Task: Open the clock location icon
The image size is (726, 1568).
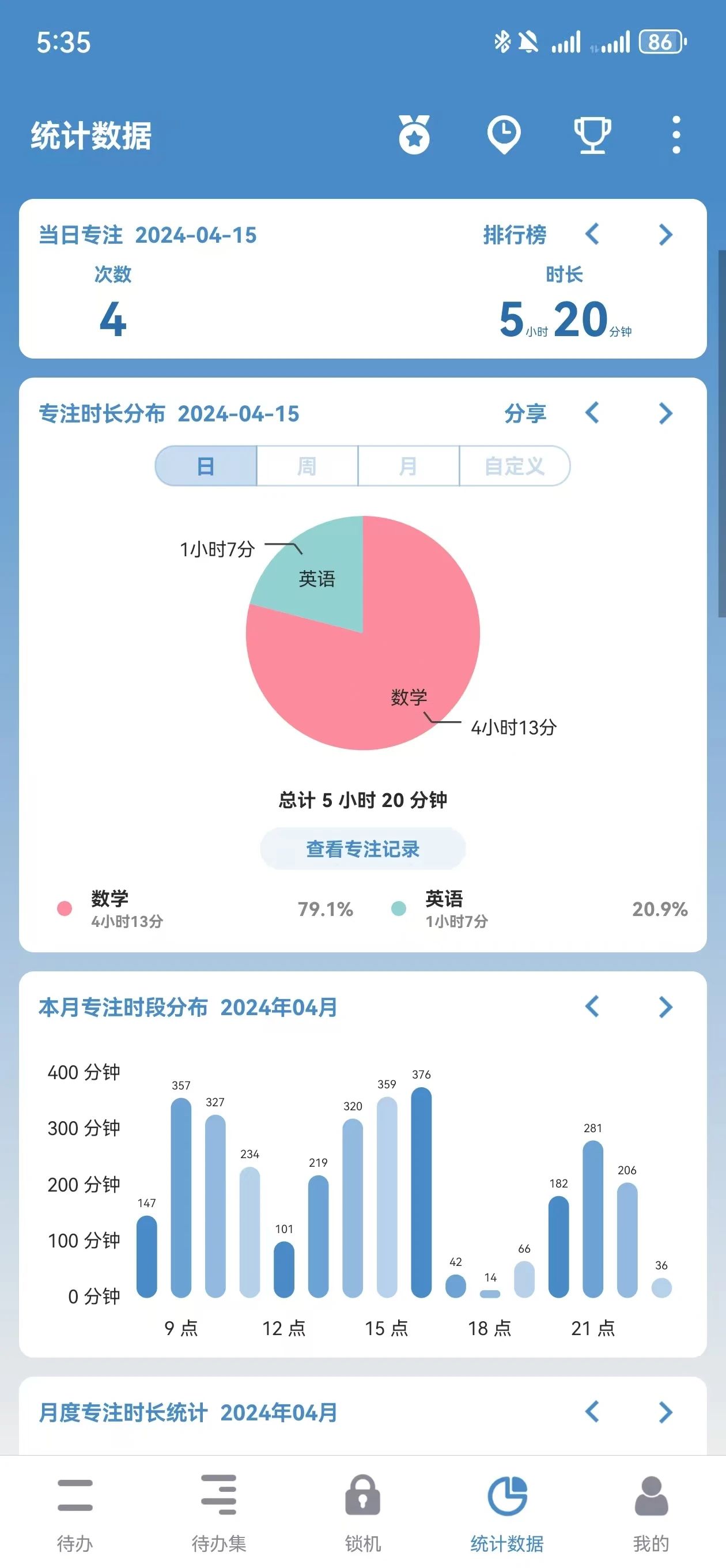Action: pyautogui.click(x=503, y=134)
